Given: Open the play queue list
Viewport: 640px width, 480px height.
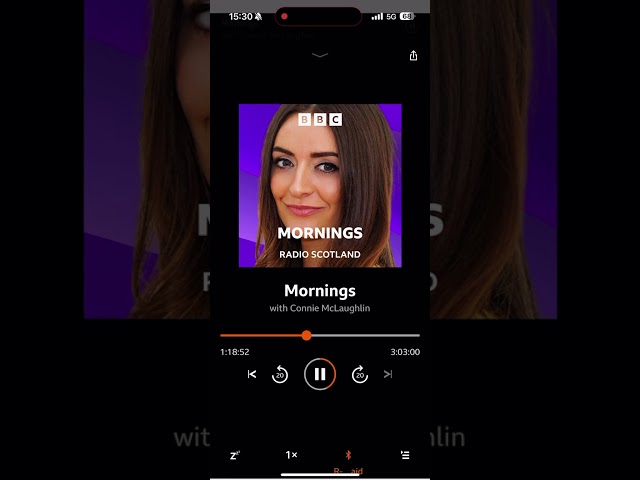Looking at the screenshot, I should pos(405,455).
